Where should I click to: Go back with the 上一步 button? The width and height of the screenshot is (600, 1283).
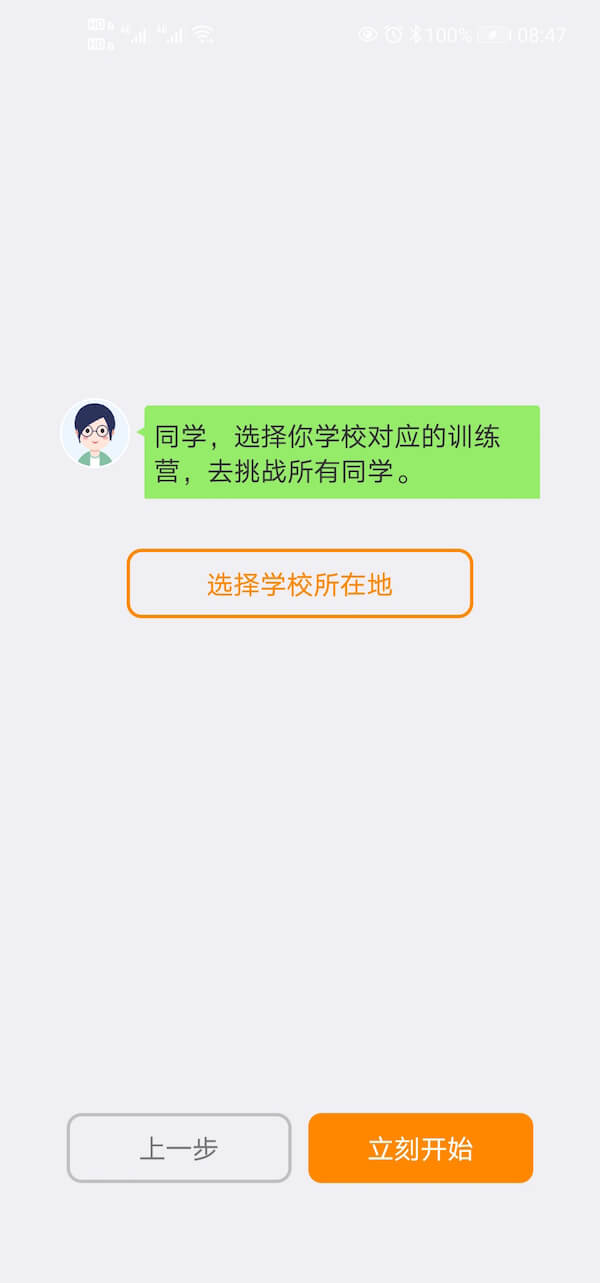click(x=179, y=1148)
